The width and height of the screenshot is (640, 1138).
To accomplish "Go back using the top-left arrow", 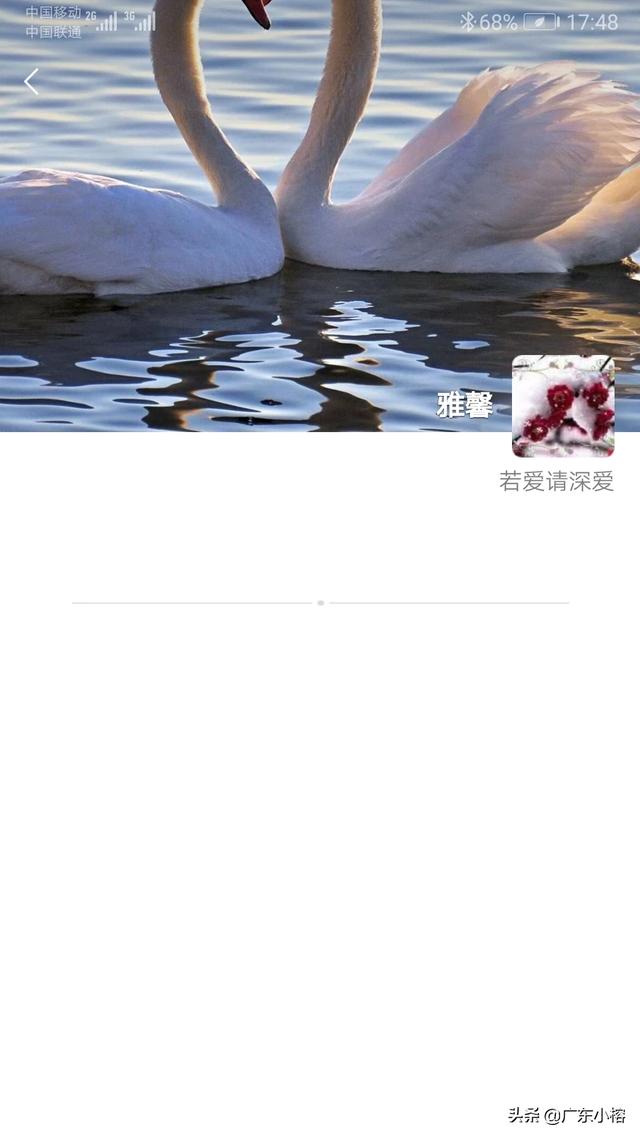I will pos(31,82).
